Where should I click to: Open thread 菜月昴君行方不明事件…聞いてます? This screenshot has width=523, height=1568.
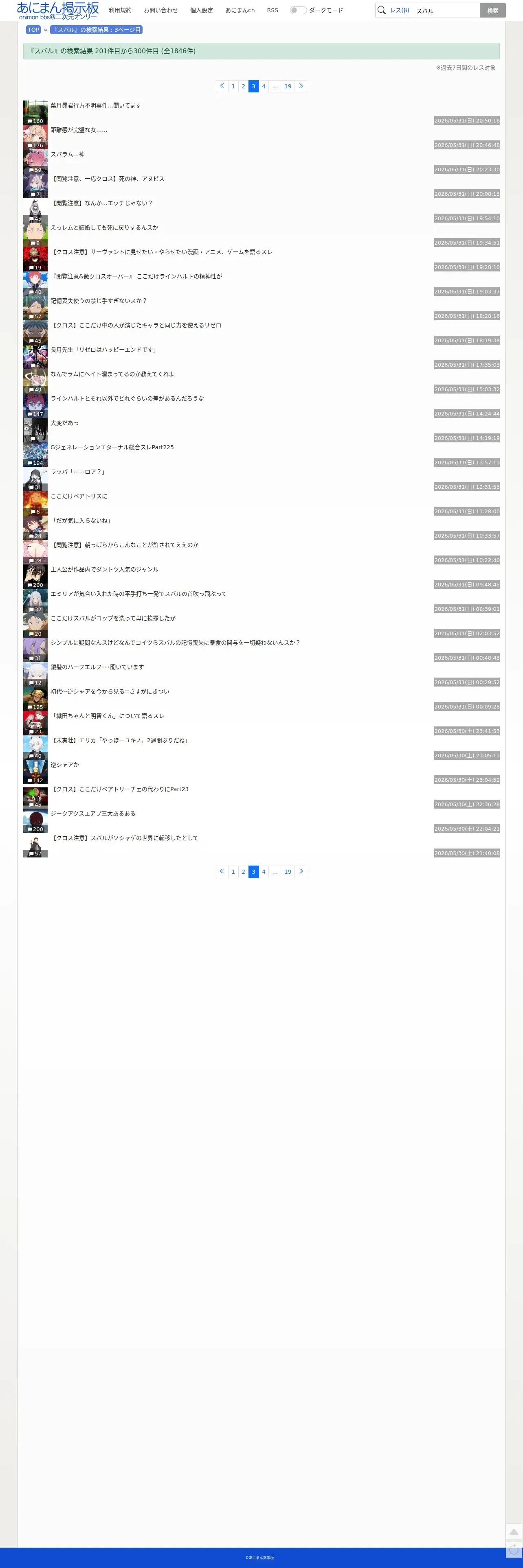pyautogui.click(x=96, y=105)
